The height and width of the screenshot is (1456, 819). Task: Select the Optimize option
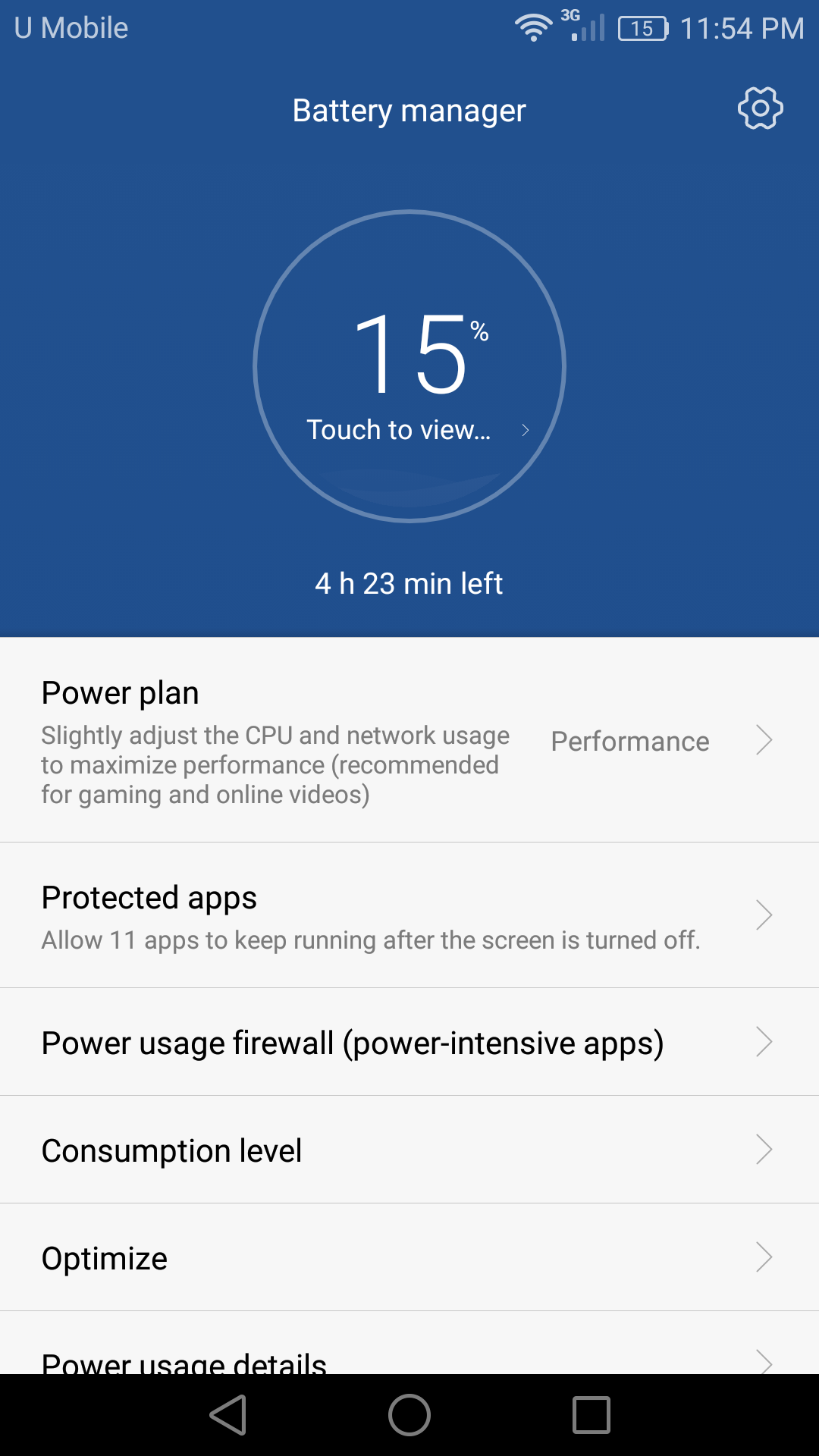coord(409,1257)
